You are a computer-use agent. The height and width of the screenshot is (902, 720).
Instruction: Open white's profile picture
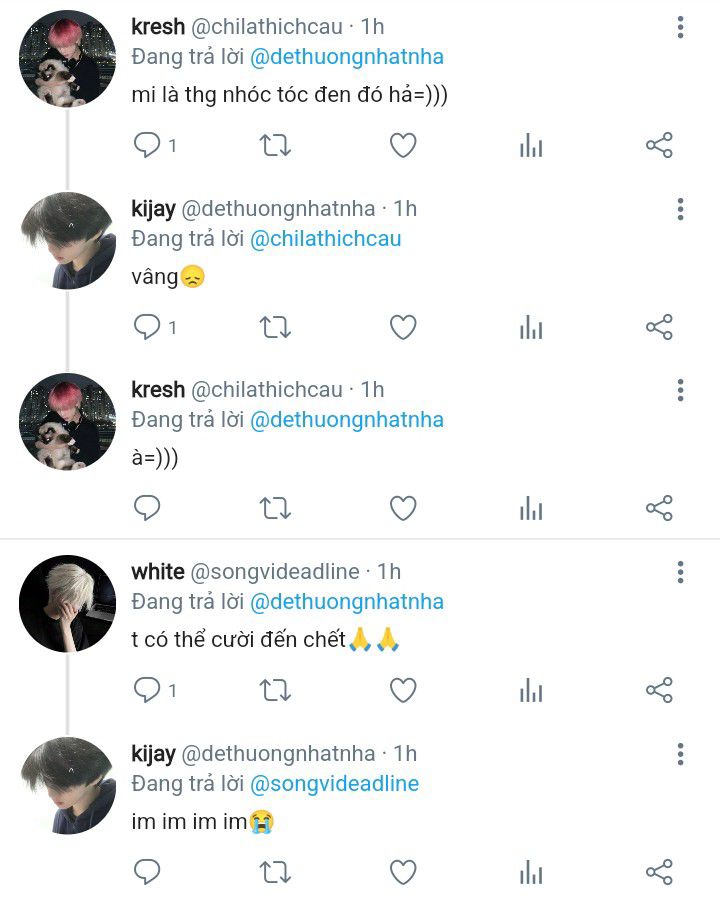(x=68, y=604)
